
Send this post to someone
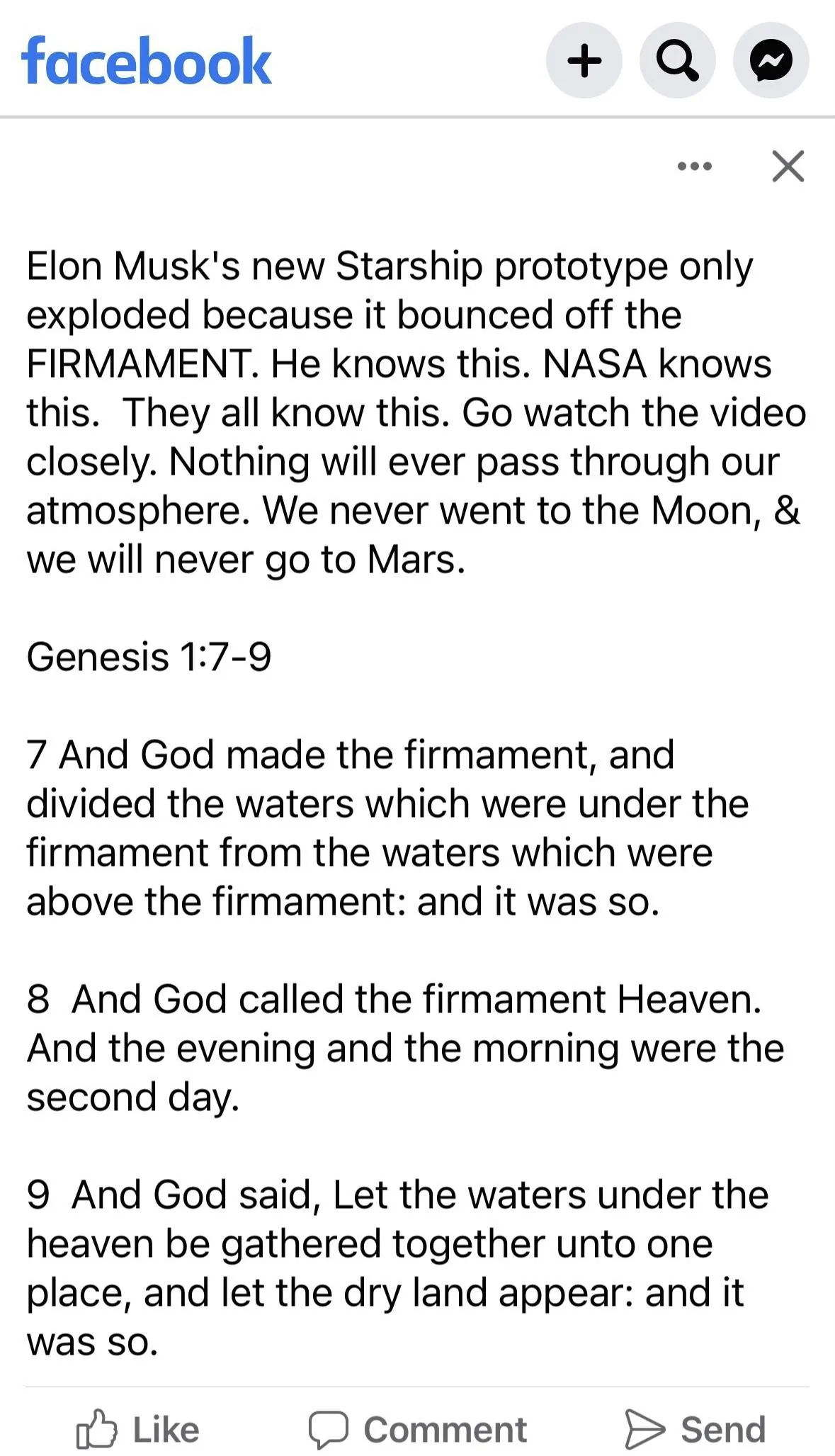coord(695,1429)
